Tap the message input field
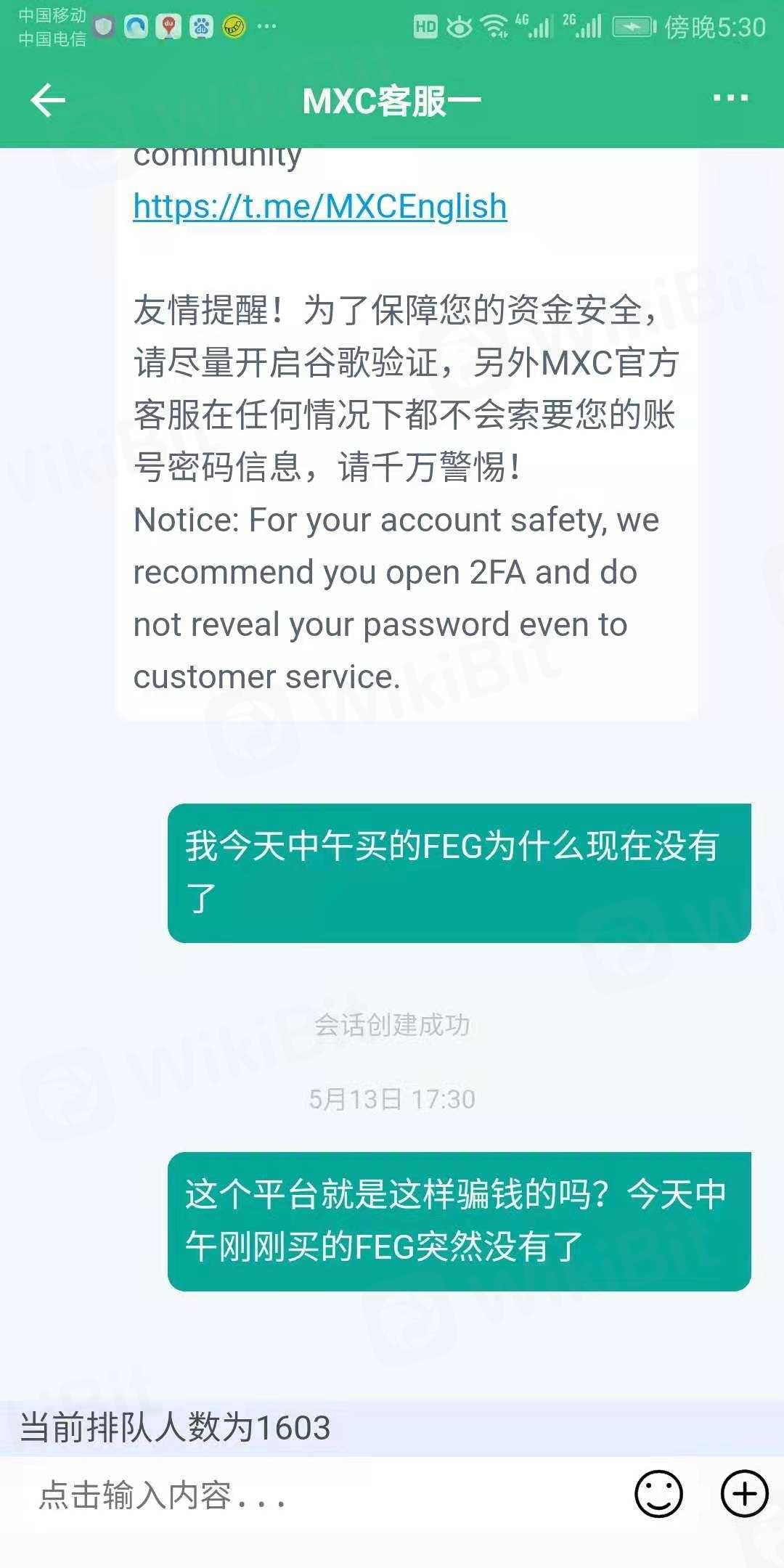This screenshot has width=784, height=1568. point(319,1496)
